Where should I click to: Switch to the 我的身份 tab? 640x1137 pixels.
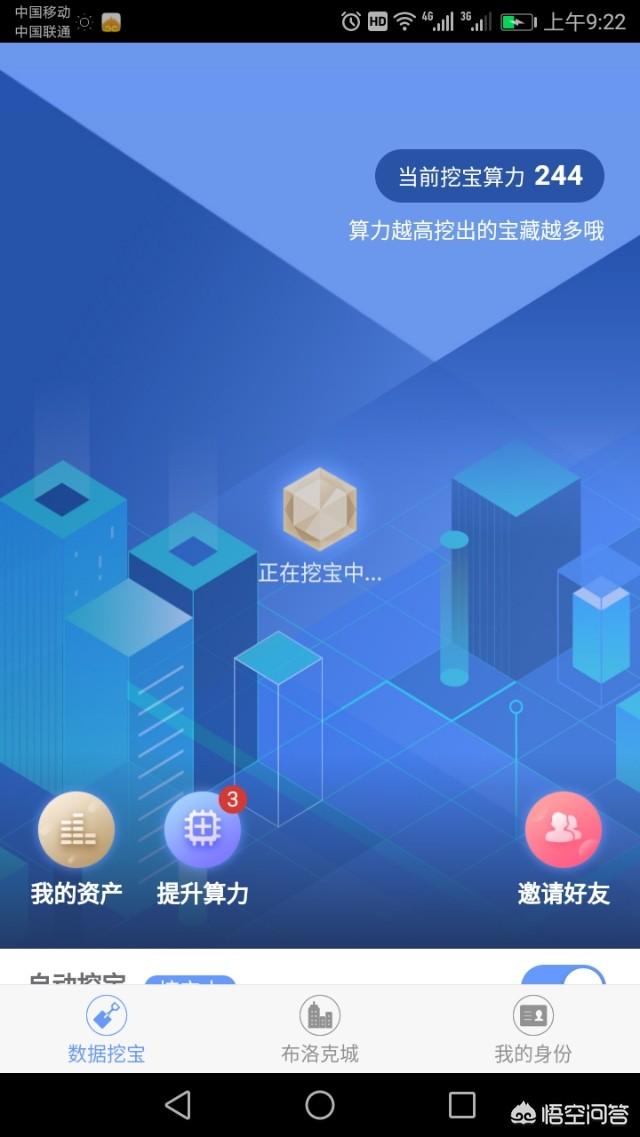[x=533, y=1030]
